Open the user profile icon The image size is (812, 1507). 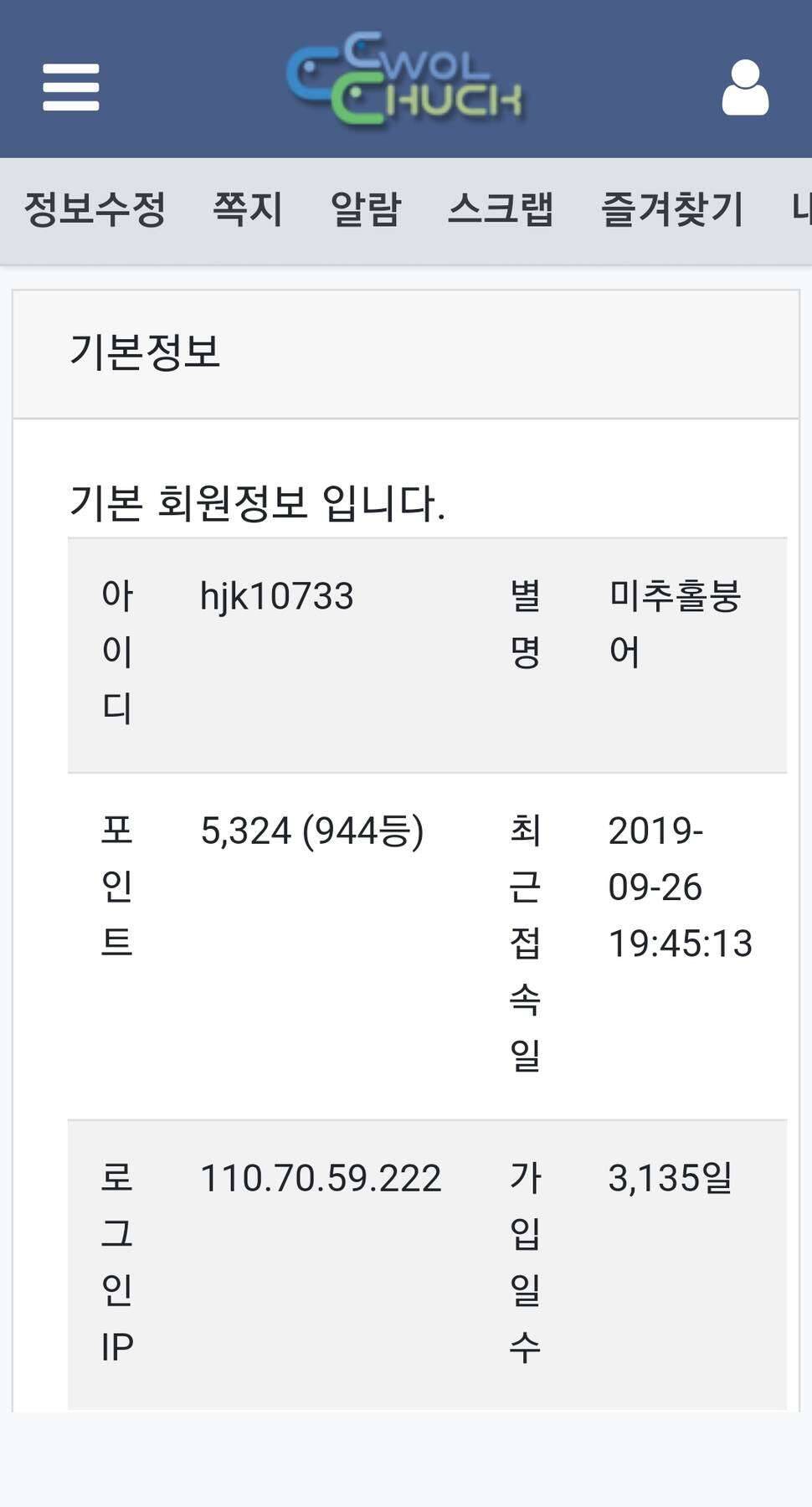[x=745, y=87]
